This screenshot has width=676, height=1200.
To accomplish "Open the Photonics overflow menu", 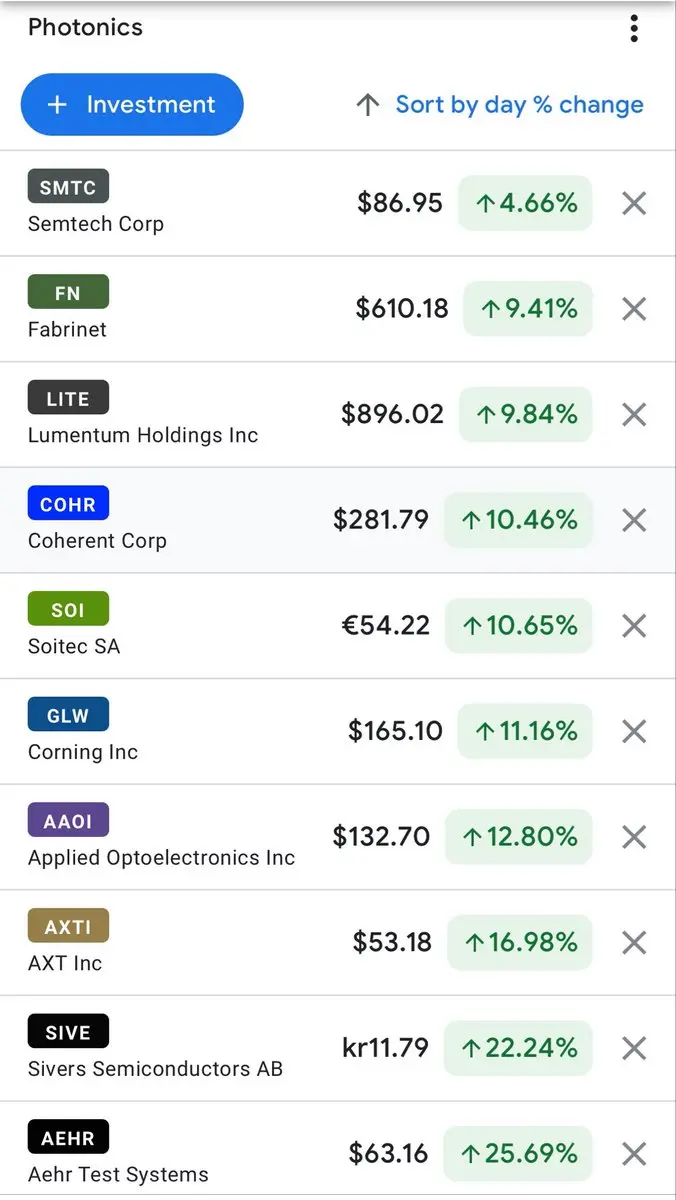I will 634,28.
